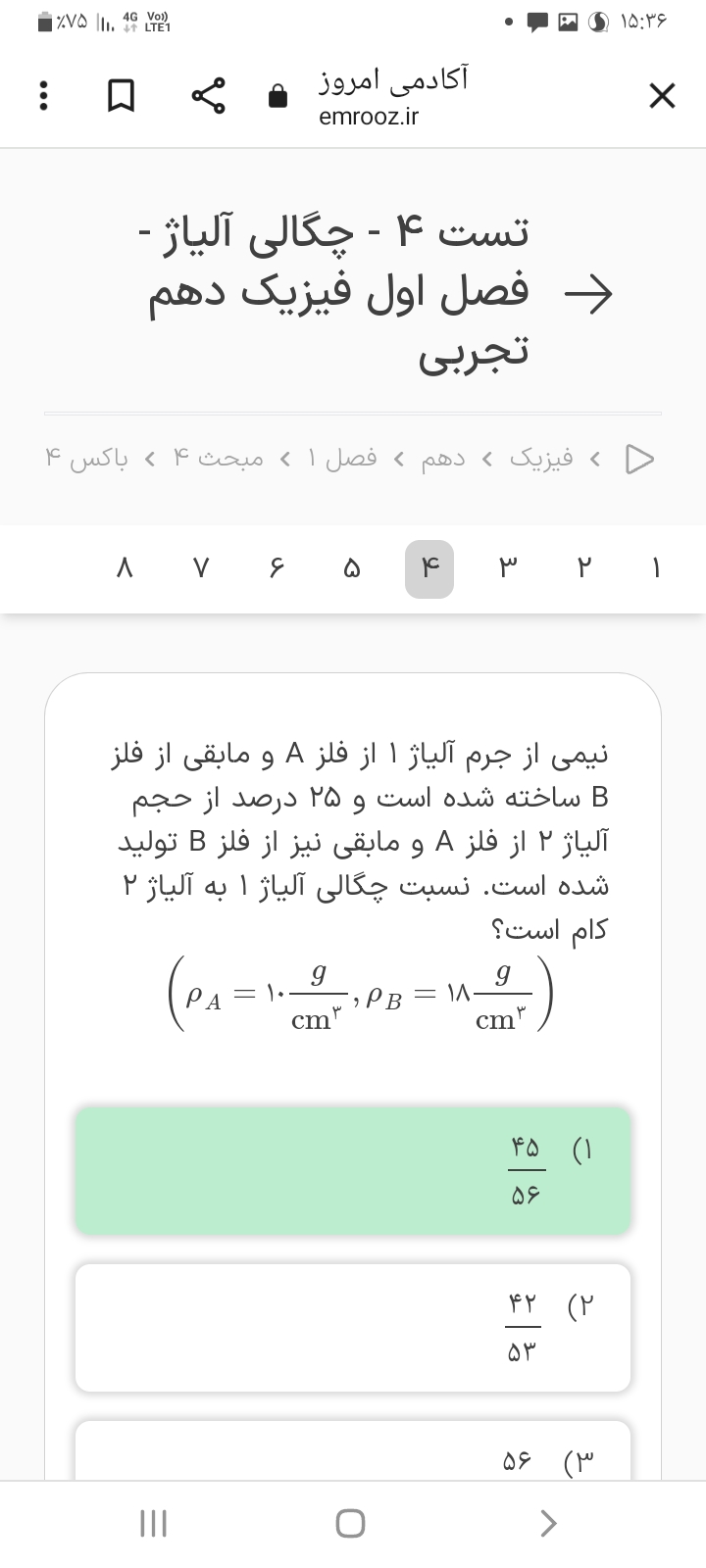706x1568 pixels.
Task: Tap the system home button
Action: (x=351, y=1523)
